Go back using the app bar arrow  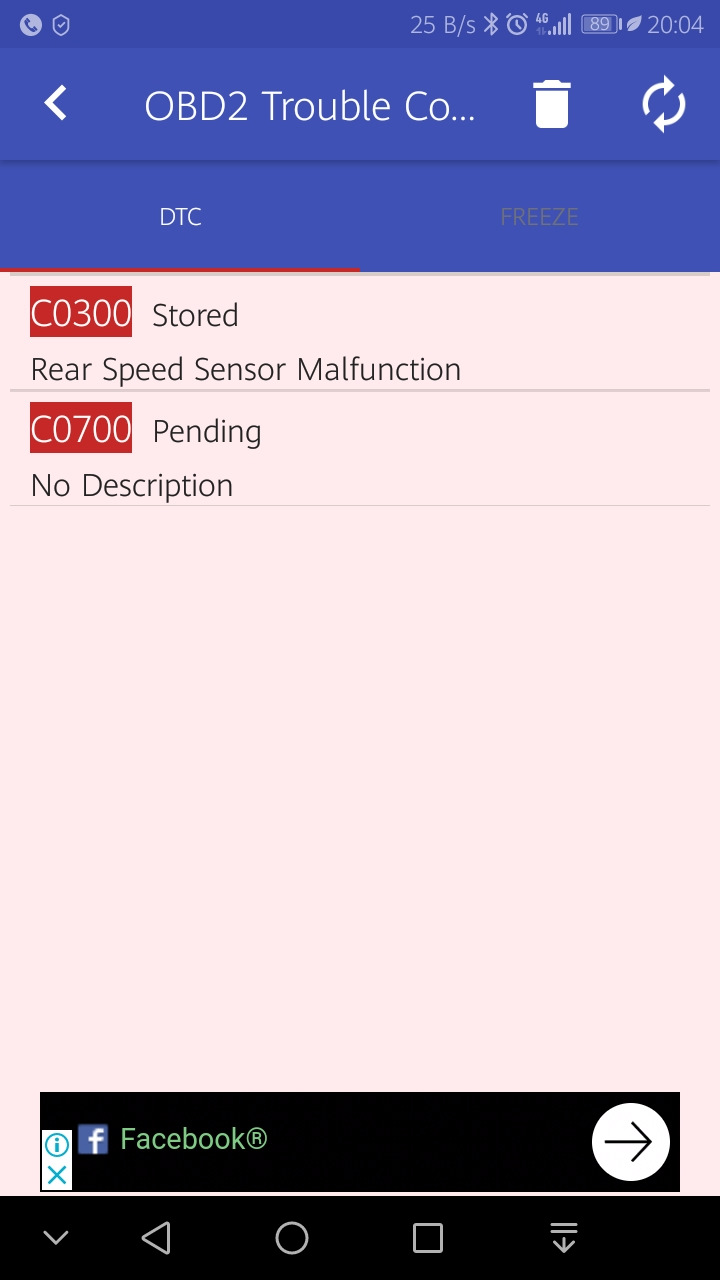click(56, 104)
